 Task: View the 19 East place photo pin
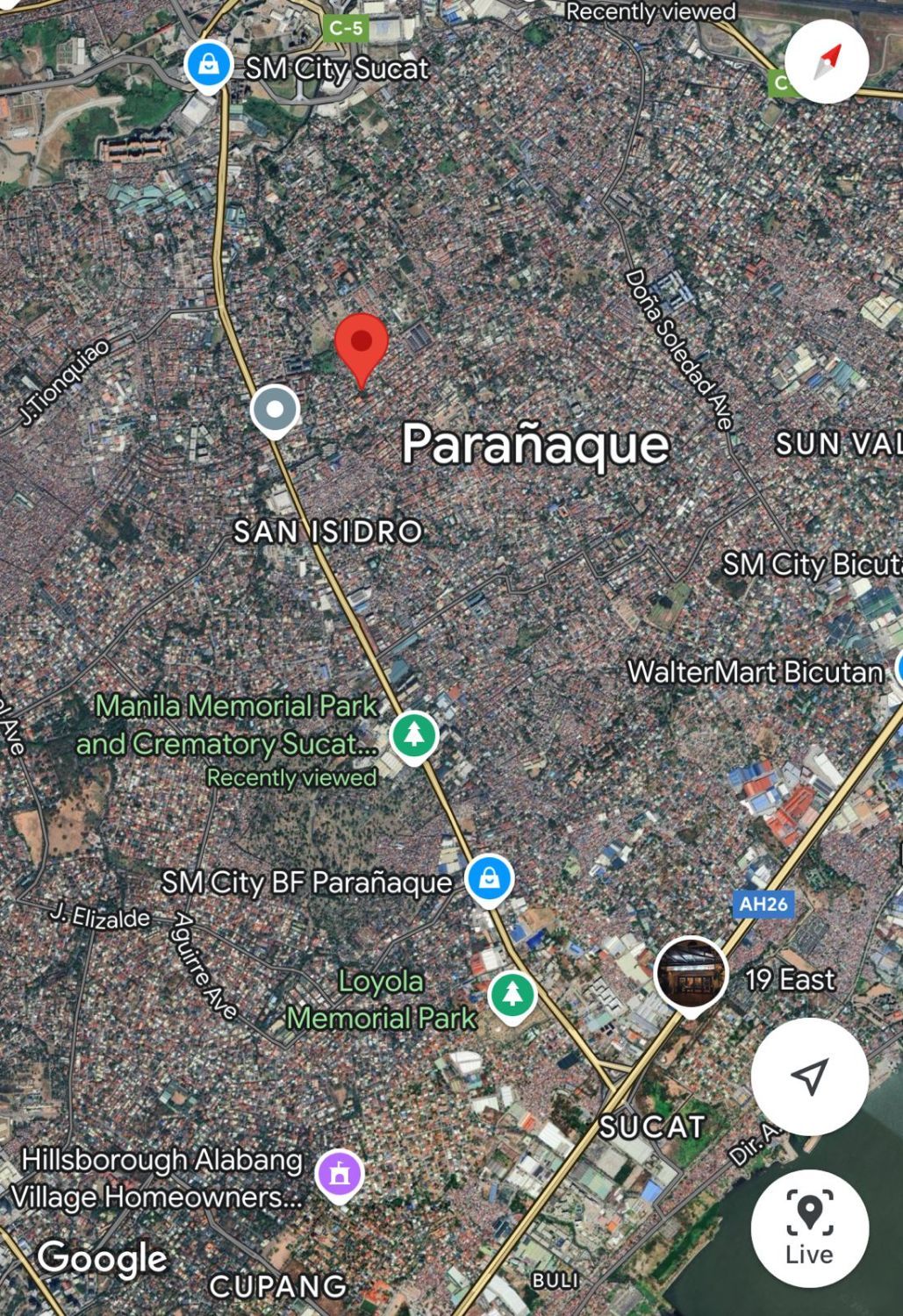click(x=691, y=976)
